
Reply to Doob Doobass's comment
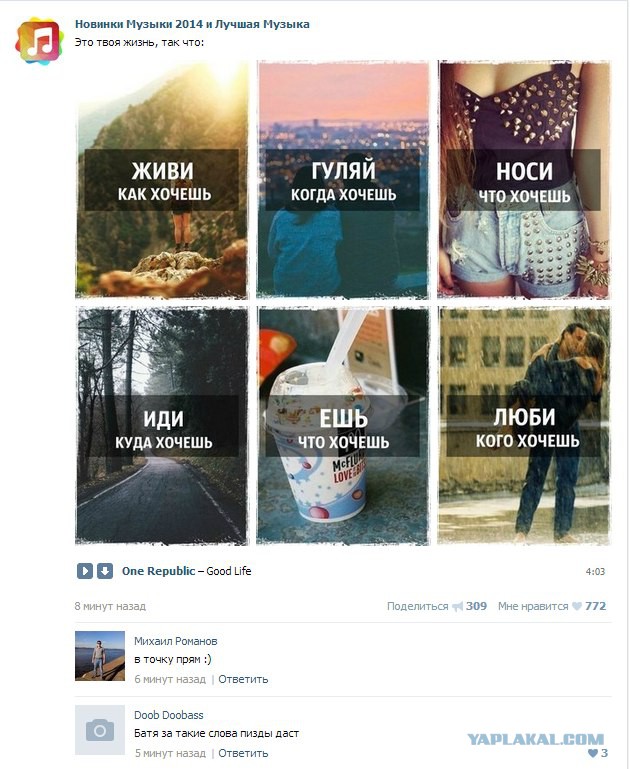tap(243, 753)
